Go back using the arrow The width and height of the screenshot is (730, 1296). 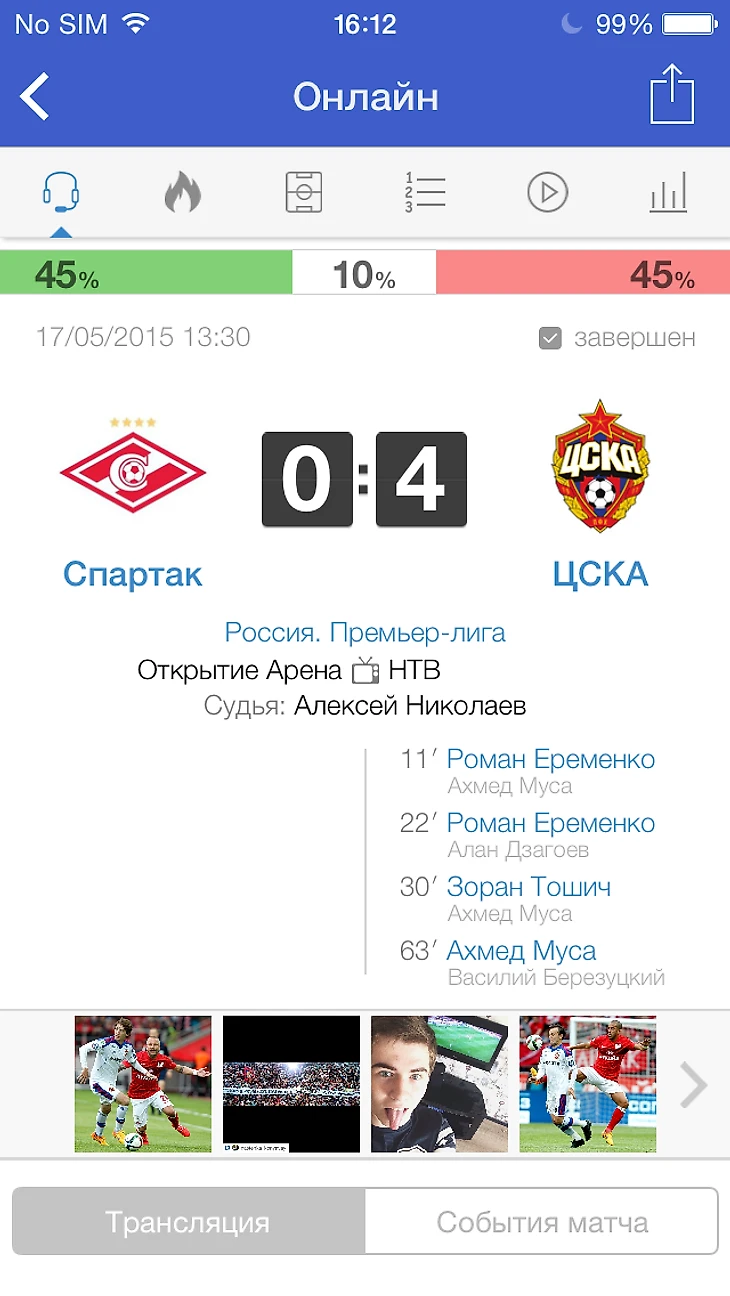tap(35, 97)
